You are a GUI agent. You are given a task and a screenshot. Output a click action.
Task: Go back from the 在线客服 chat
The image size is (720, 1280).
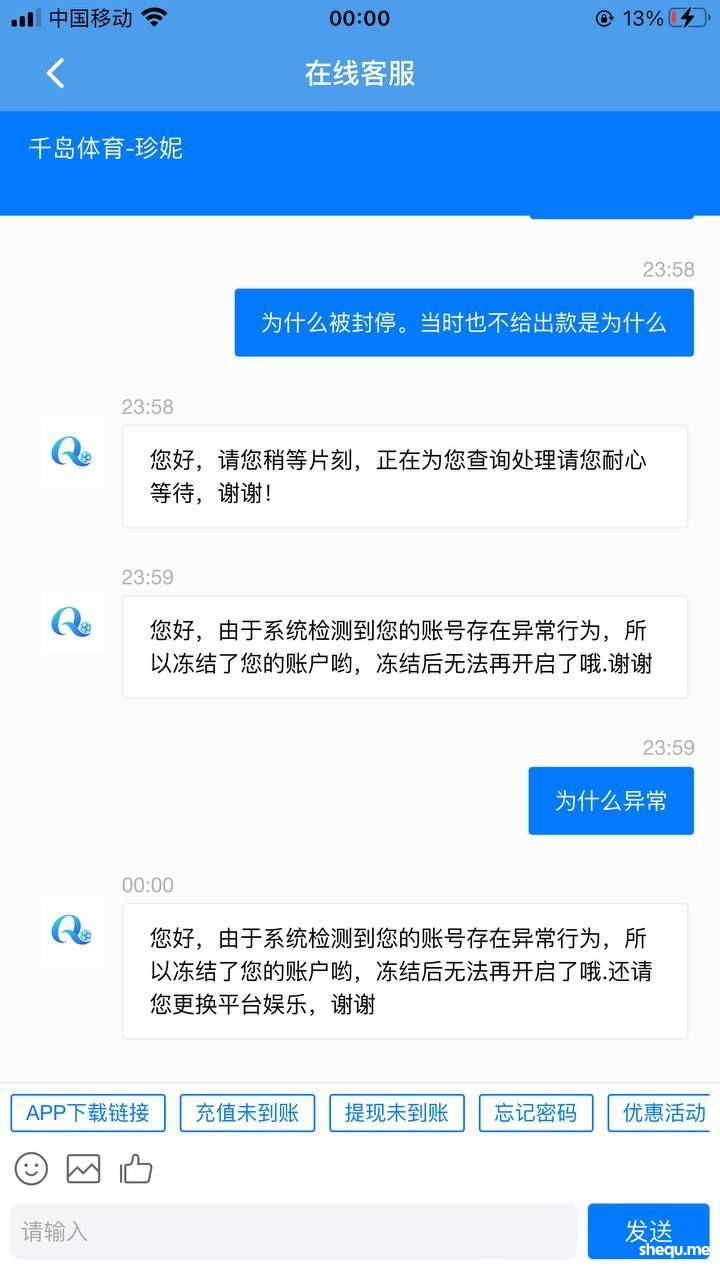click(x=56, y=73)
